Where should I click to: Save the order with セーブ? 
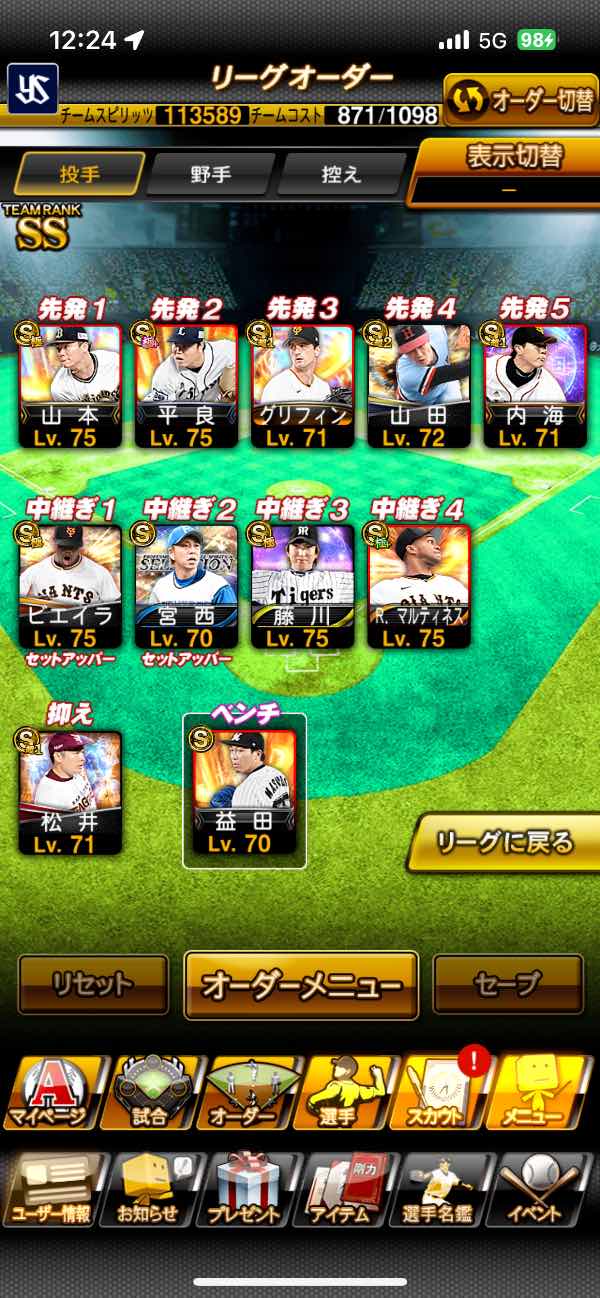(x=507, y=985)
